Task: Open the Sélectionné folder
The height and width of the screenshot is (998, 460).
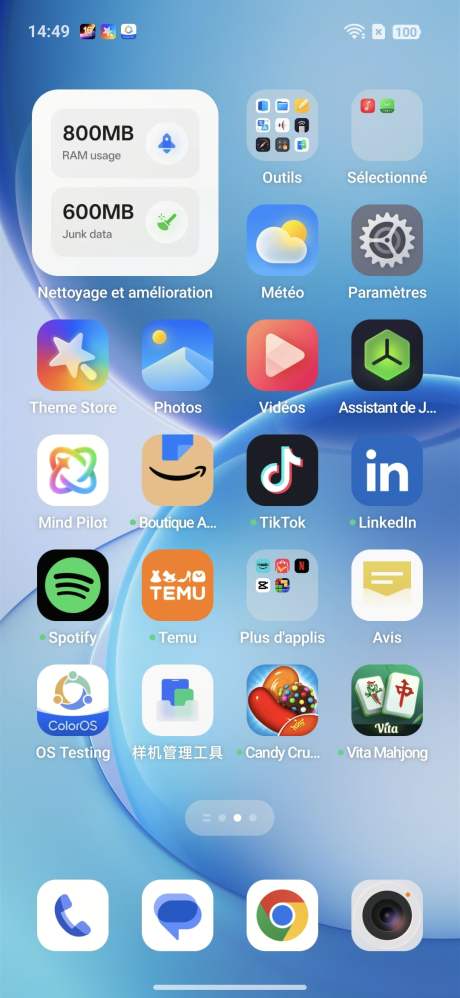Action: tap(387, 125)
